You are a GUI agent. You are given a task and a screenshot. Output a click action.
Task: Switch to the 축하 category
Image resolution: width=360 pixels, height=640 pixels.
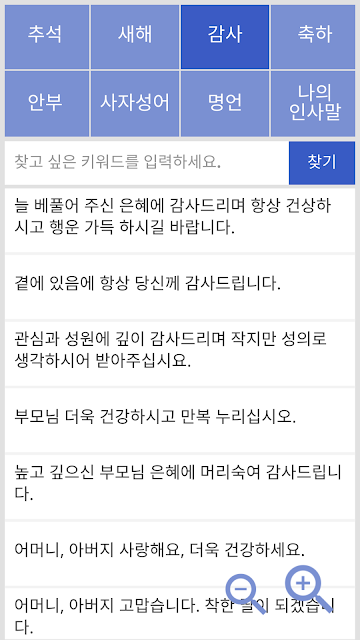(313, 37)
